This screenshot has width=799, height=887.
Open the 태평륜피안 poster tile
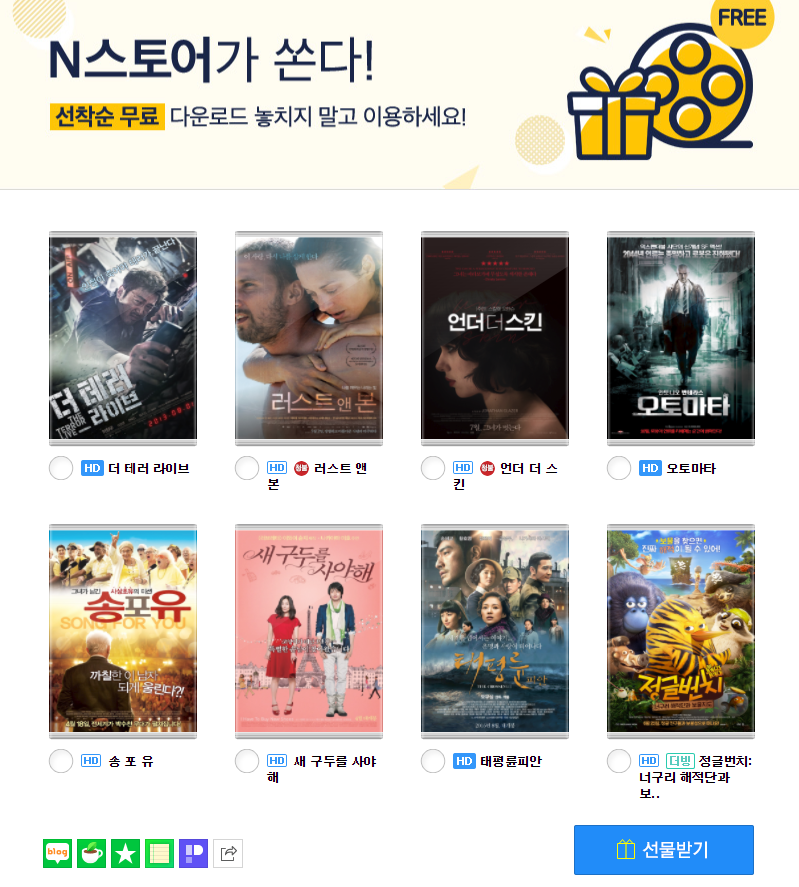495,631
